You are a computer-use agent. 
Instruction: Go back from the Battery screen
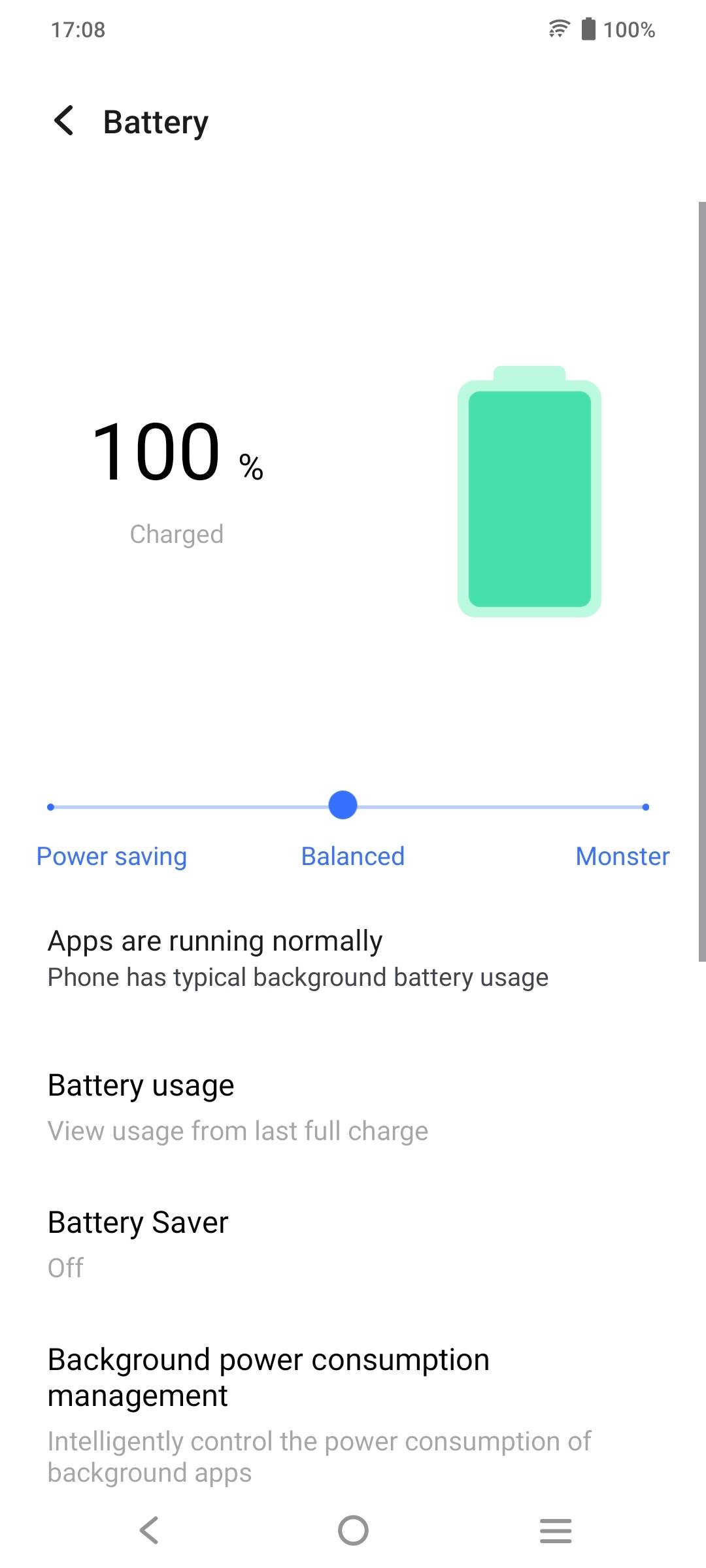[x=64, y=122]
